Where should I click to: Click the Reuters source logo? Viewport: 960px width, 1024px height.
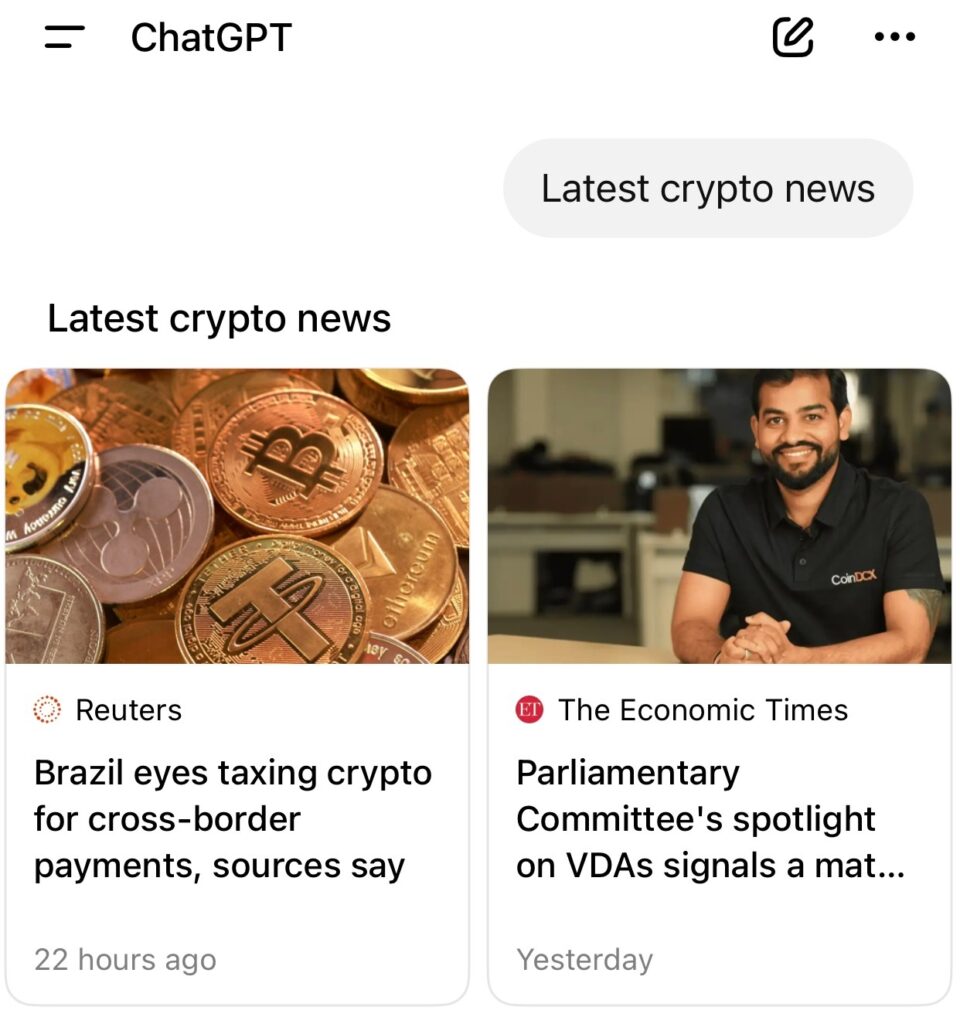(x=47, y=710)
